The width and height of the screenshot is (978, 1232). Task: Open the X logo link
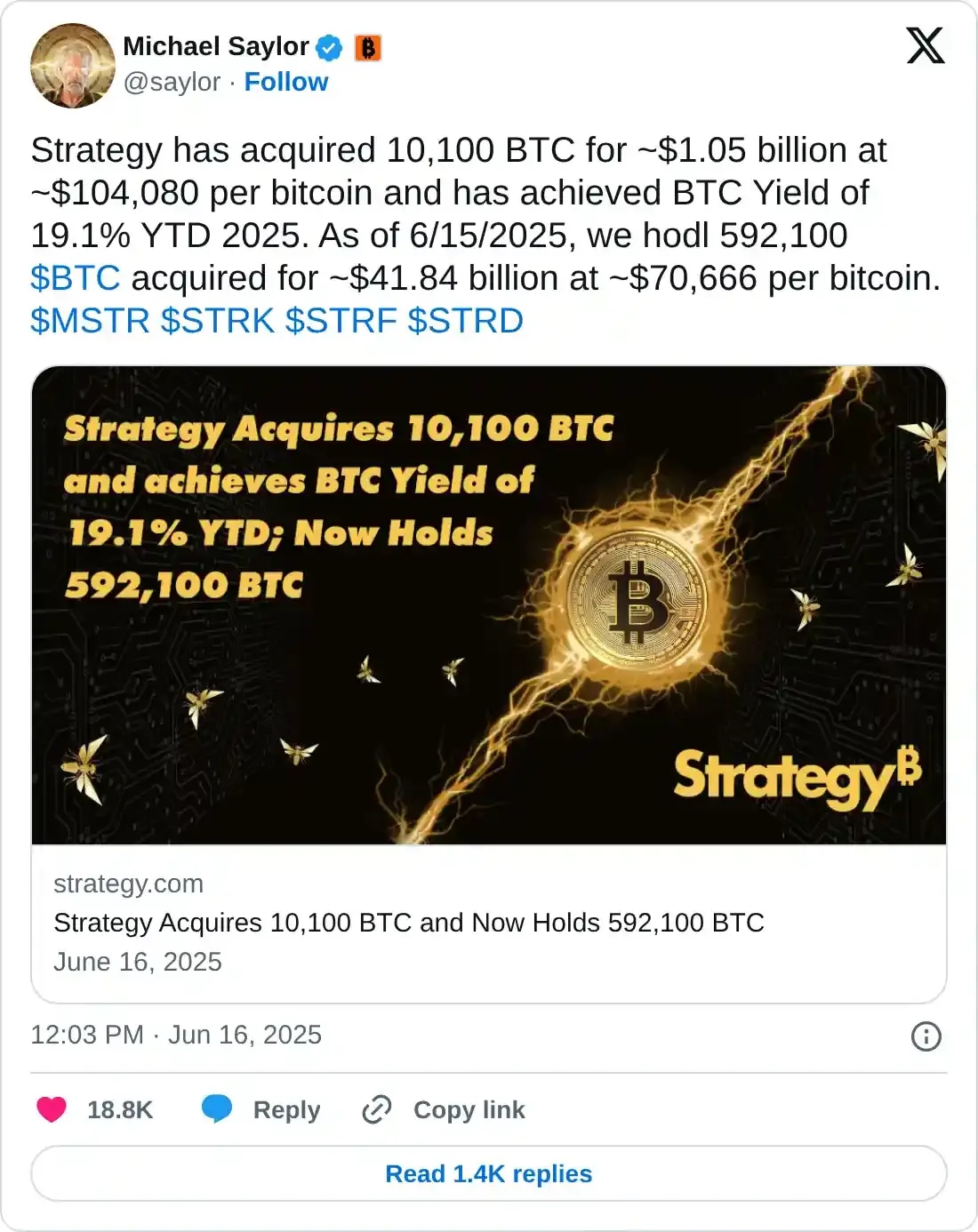pos(925,45)
